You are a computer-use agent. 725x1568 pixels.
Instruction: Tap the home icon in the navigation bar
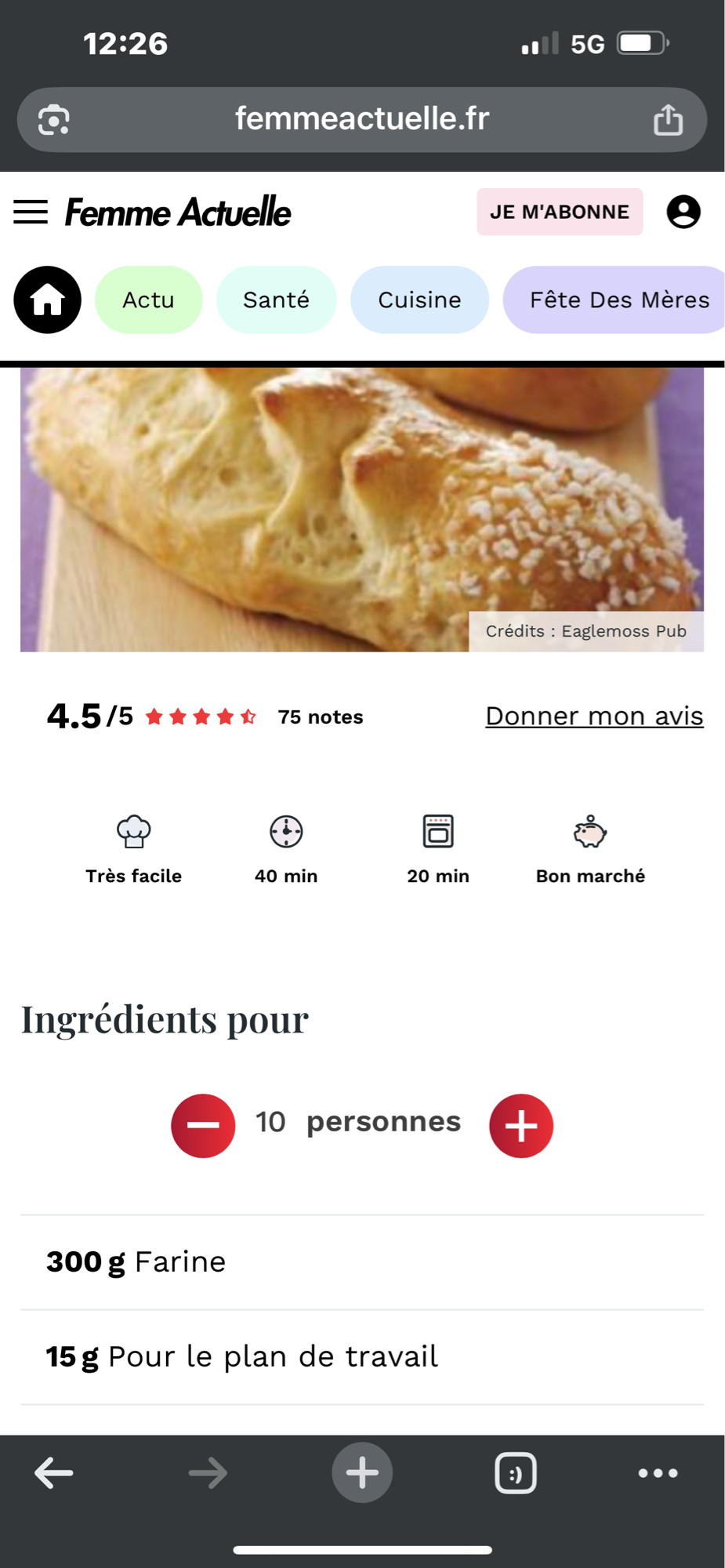46,299
